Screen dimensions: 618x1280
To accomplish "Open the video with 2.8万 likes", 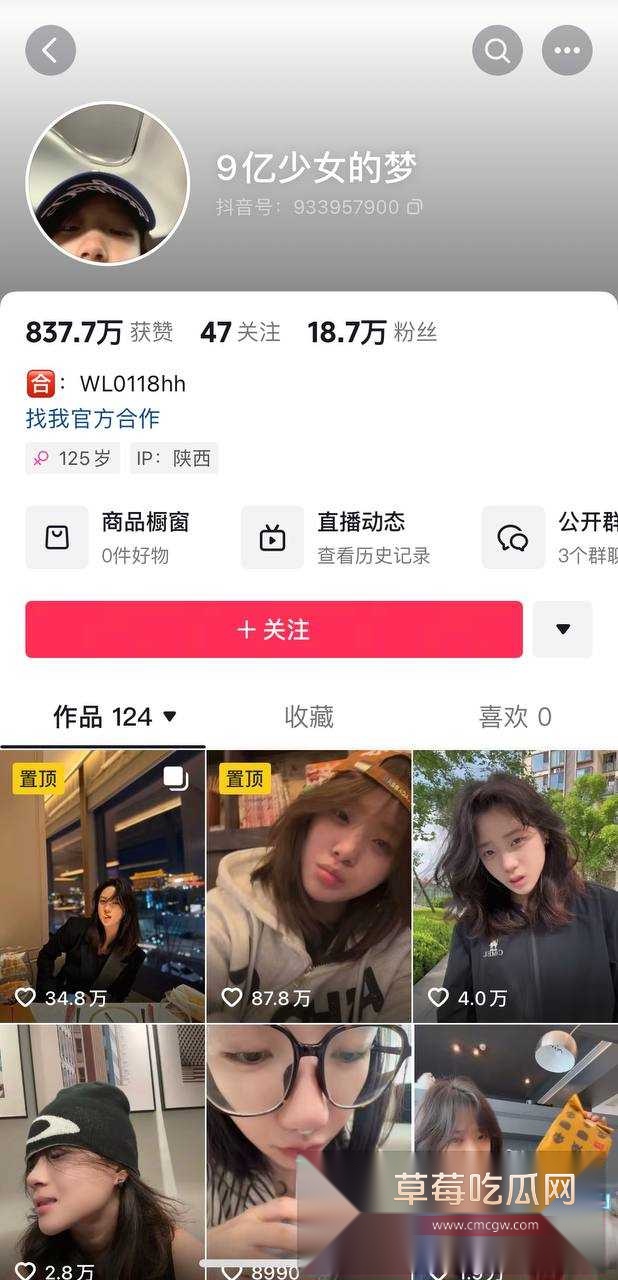I will point(102,1150).
